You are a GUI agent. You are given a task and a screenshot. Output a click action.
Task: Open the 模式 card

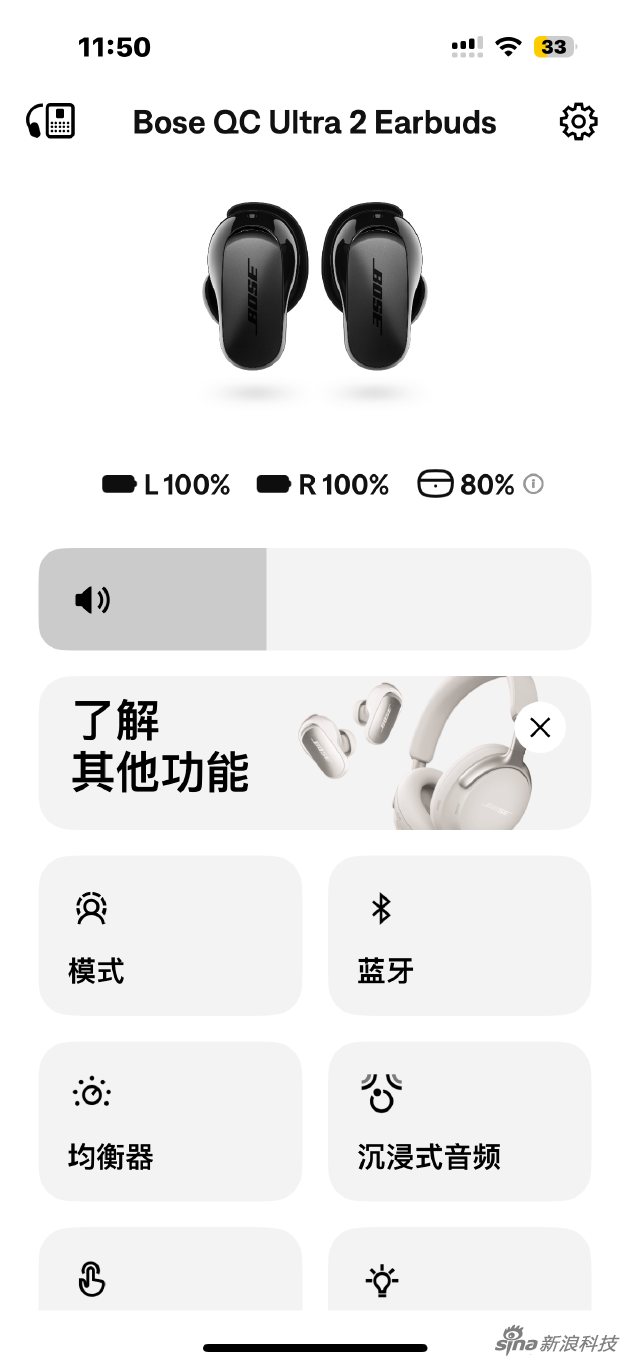[170, 935]
